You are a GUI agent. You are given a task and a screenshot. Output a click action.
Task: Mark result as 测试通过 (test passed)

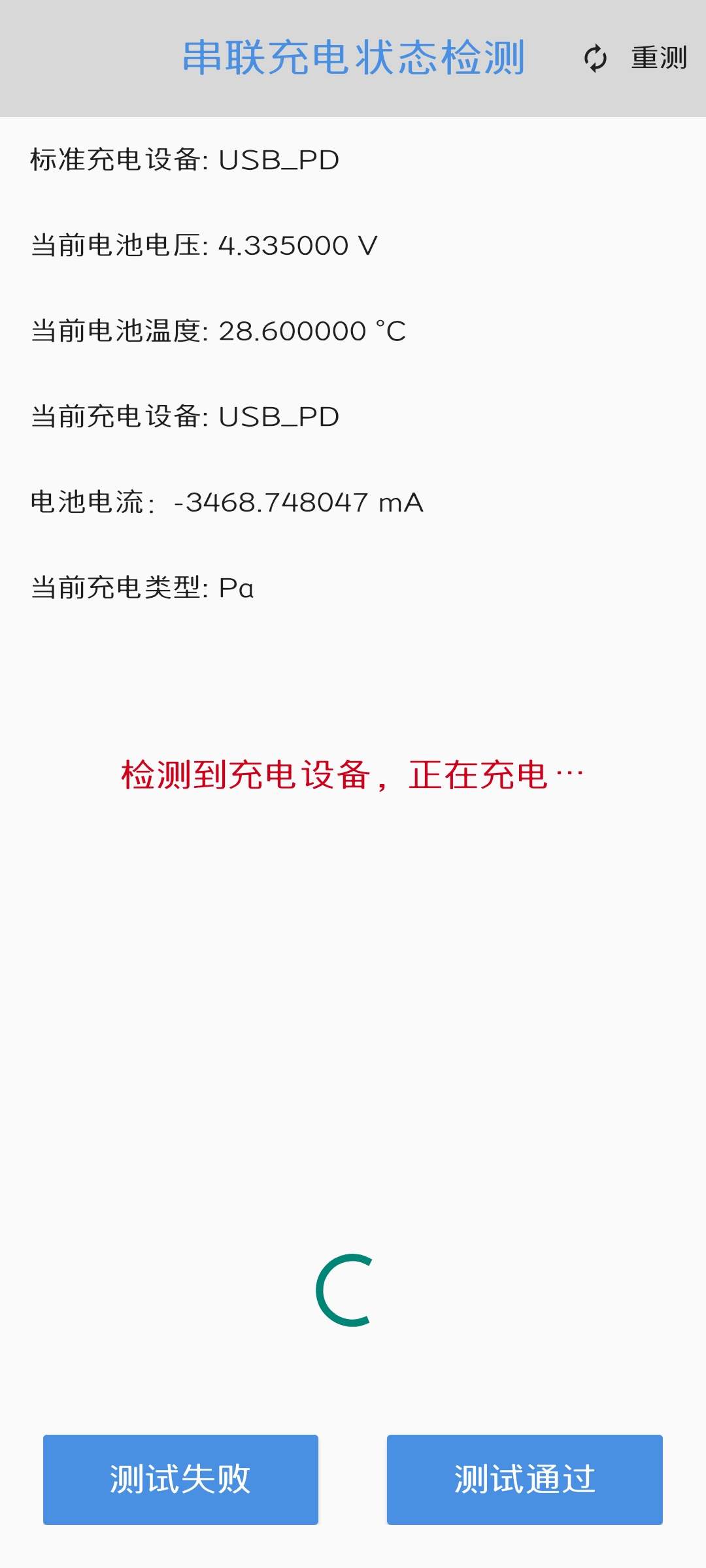pos(524,1479)
